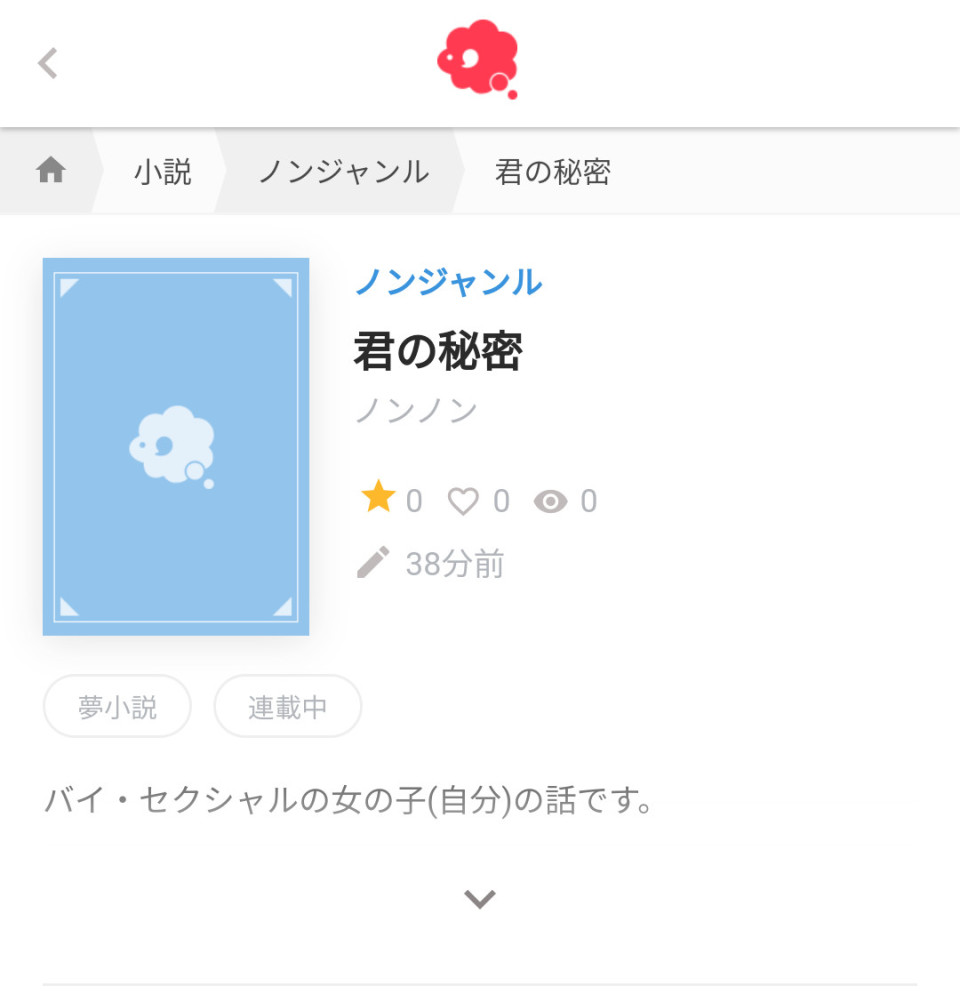
Task: Open the 小説 breadcrumb
Action: [x=162, y=172]
